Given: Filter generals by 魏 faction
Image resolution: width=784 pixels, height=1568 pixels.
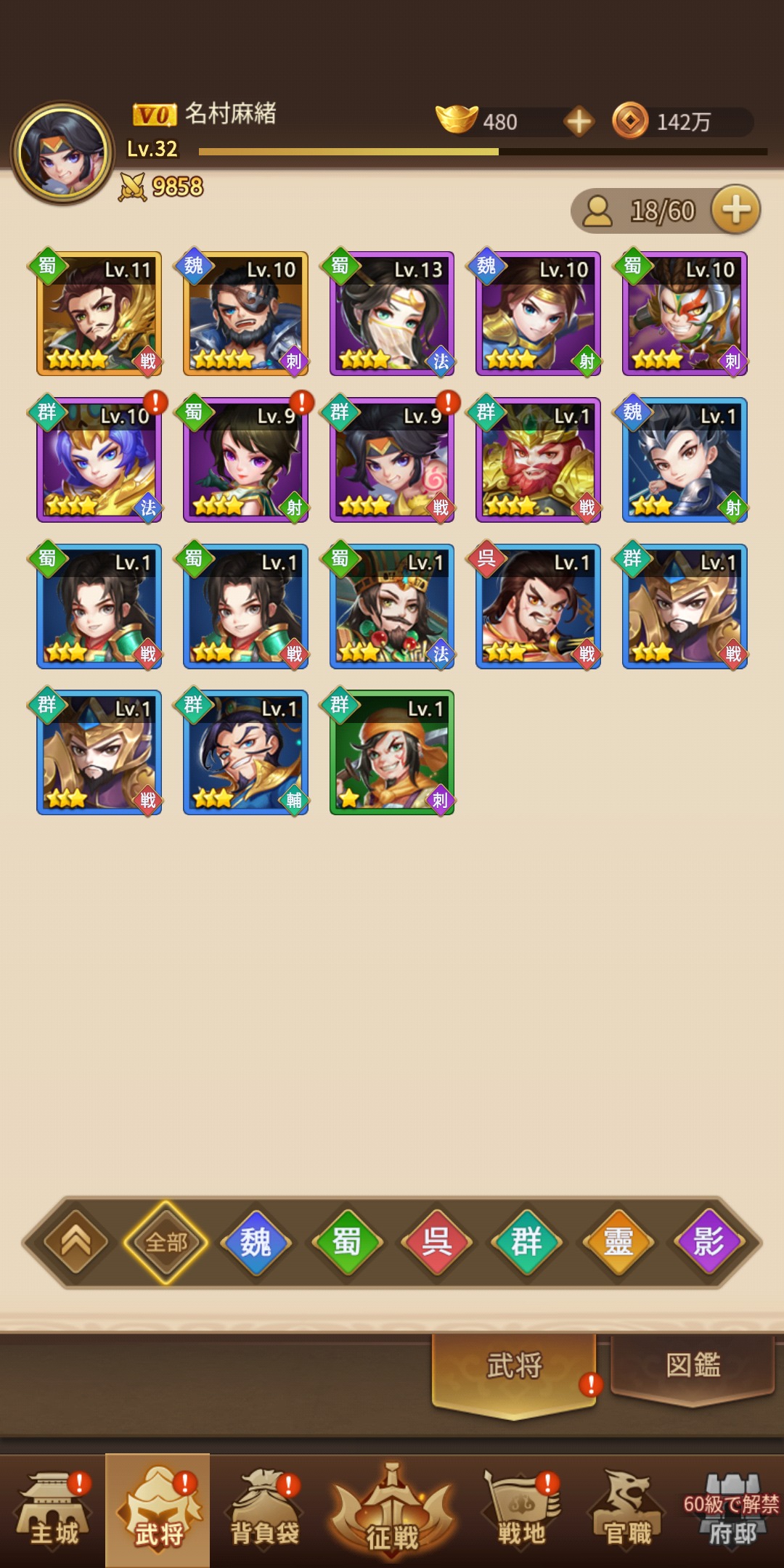Looking at the screenshot, I should [x=256, y=1242].
